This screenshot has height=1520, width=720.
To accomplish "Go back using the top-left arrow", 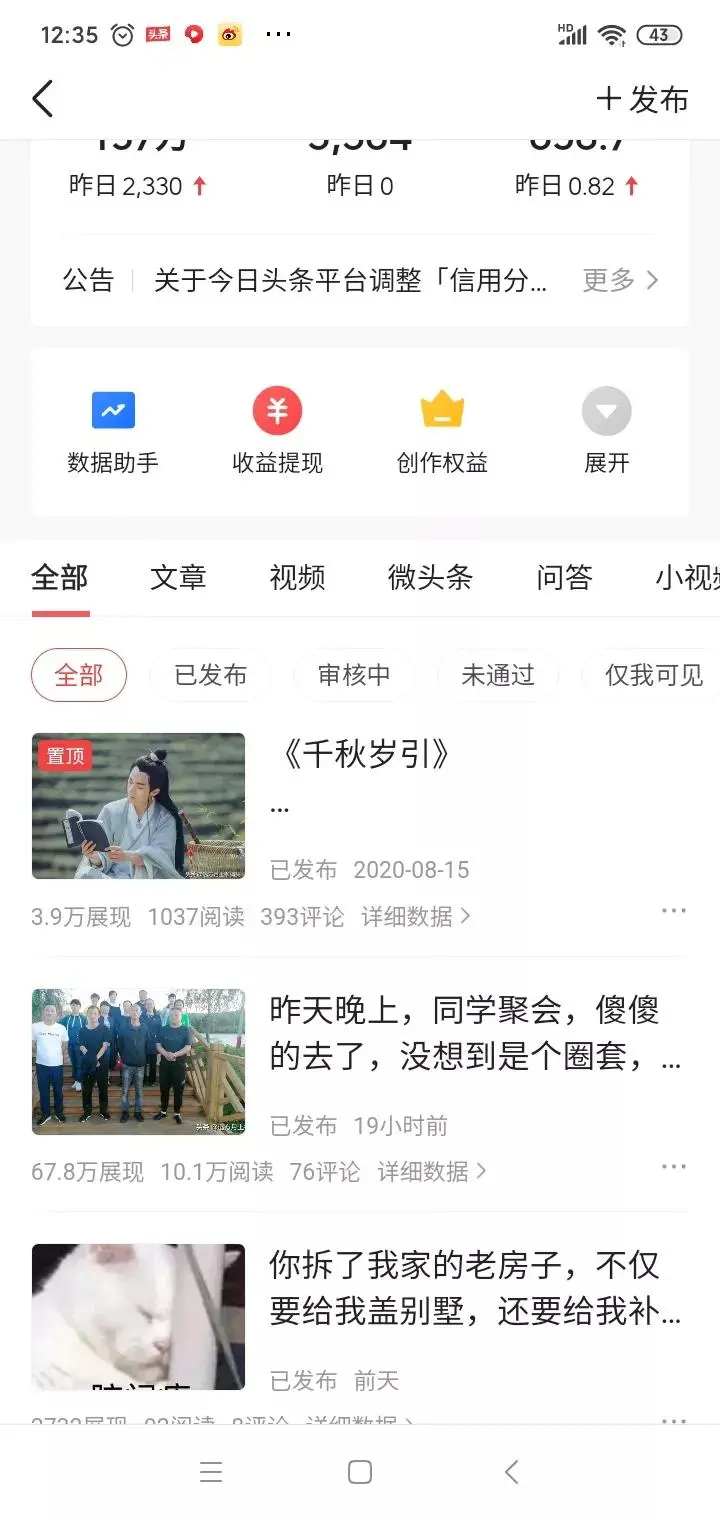I will pos(42,99).
